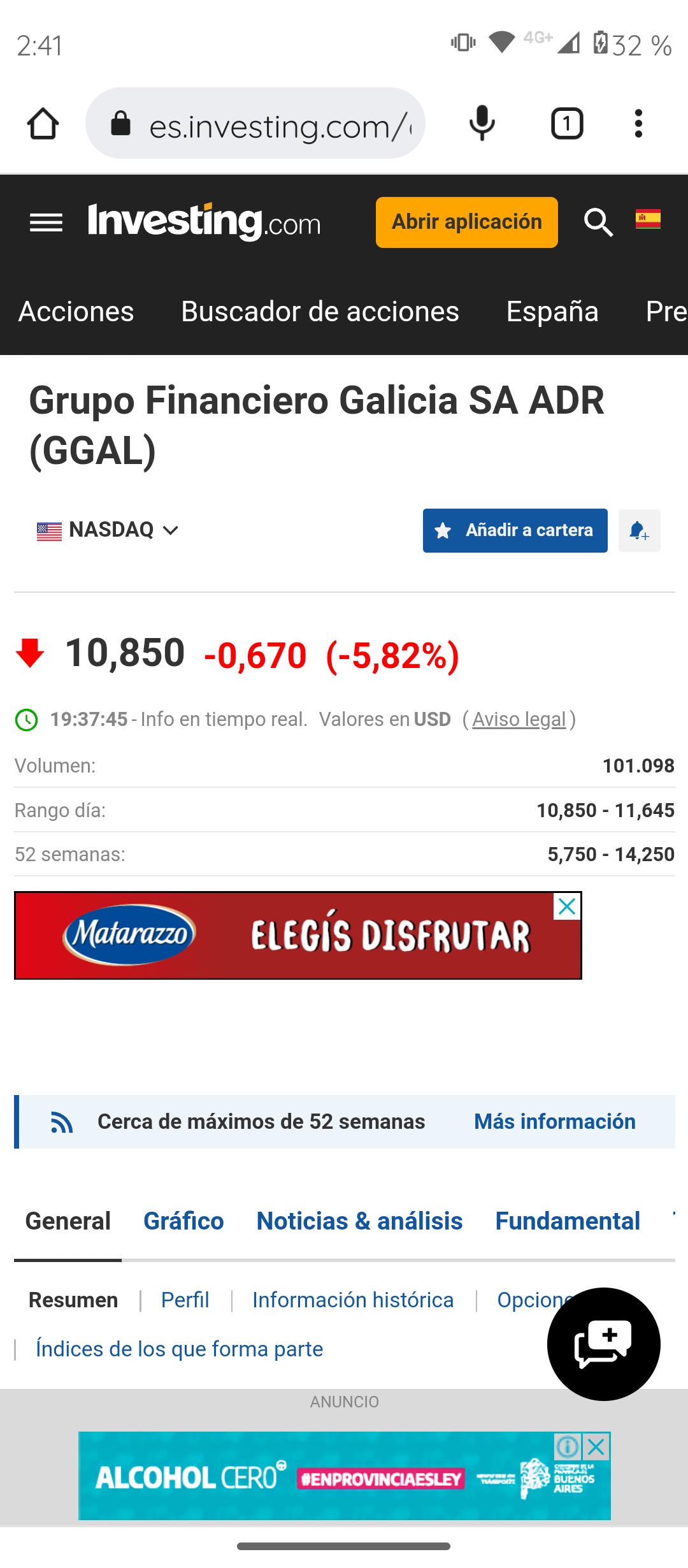The width and height of the screenshot is (688, 1568).
Task: View Información histórica
Action: pos(353,1300)
